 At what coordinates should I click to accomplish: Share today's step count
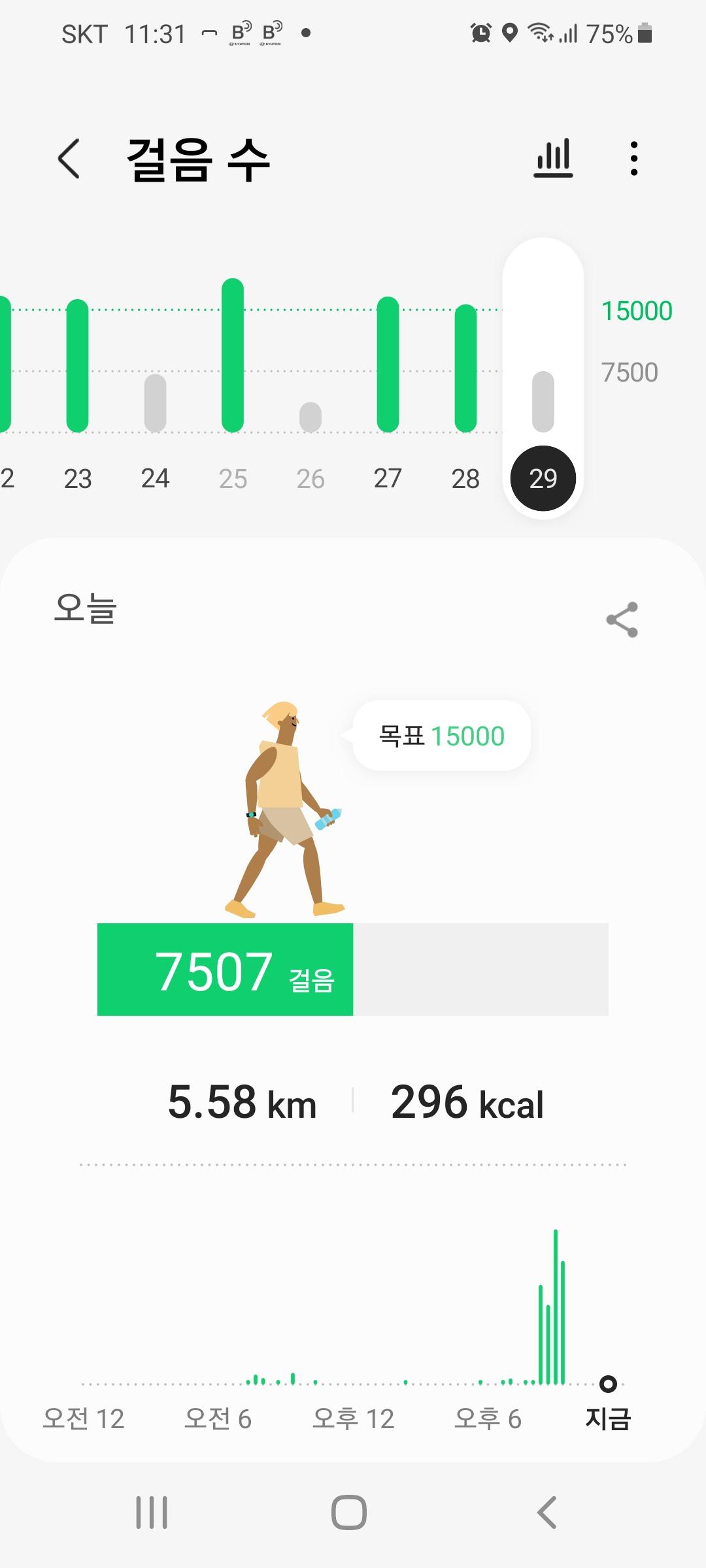tap(622, 619)
